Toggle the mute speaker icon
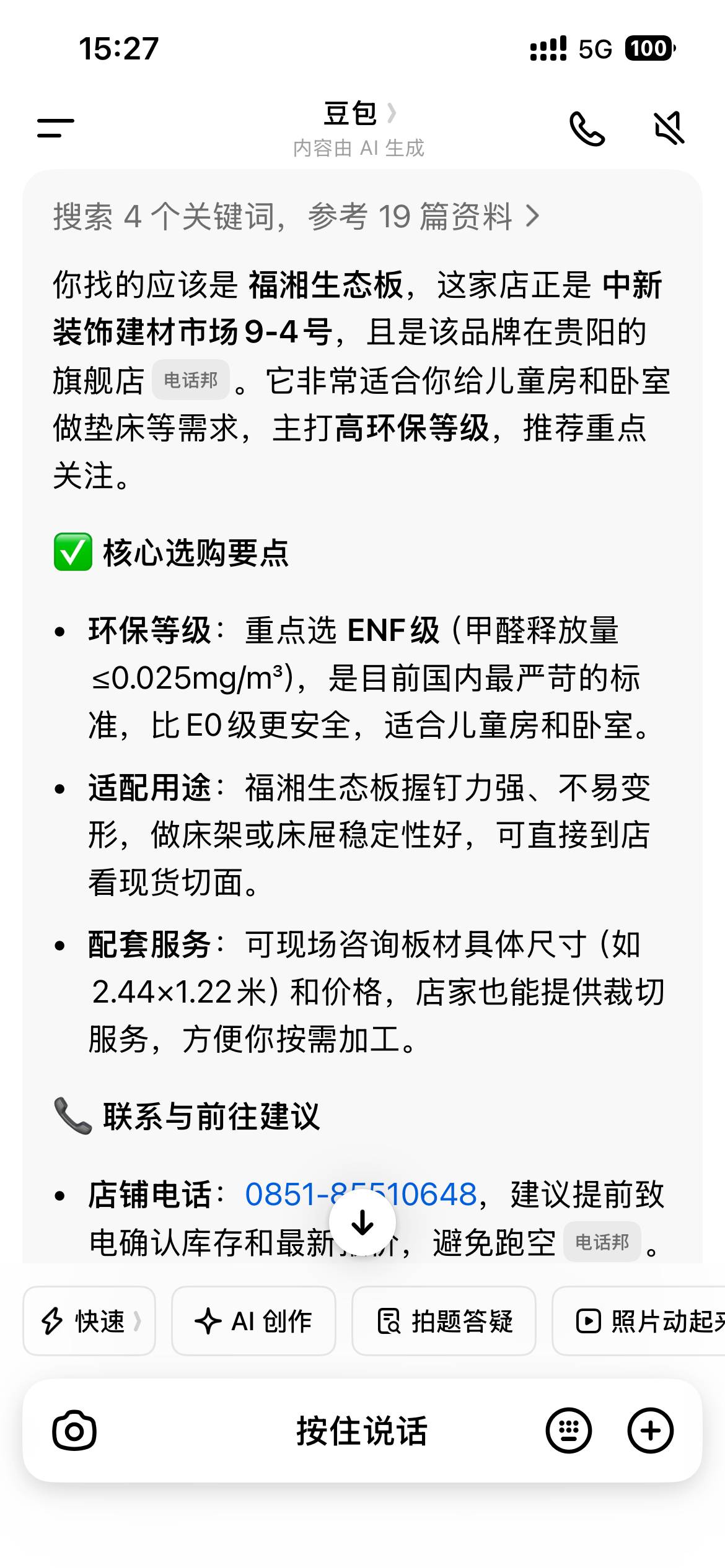Image resolution: width=725 pixels, height=1568 pixels. coord(669,128)
